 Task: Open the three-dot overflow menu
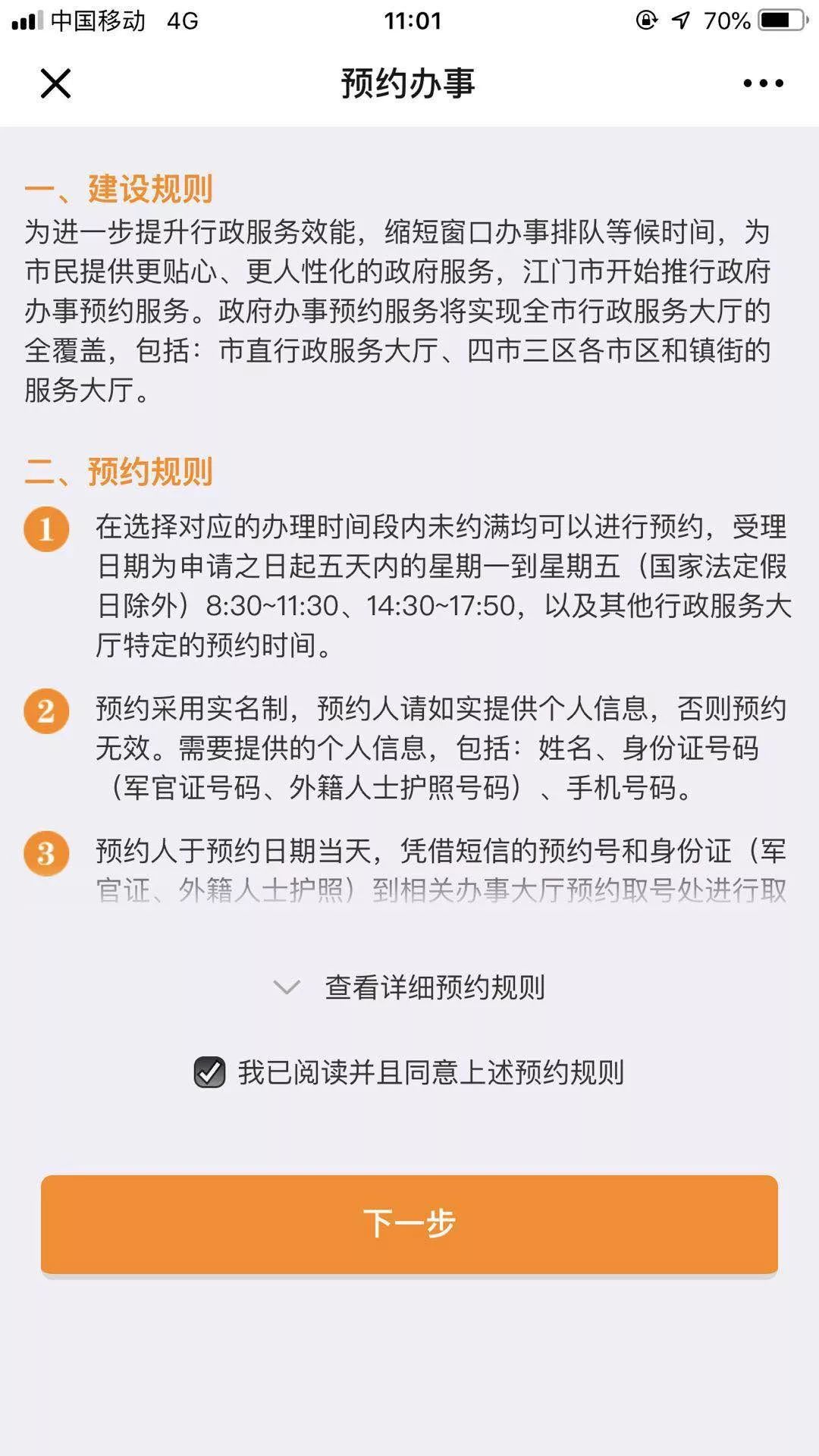(x=763, y=83)
